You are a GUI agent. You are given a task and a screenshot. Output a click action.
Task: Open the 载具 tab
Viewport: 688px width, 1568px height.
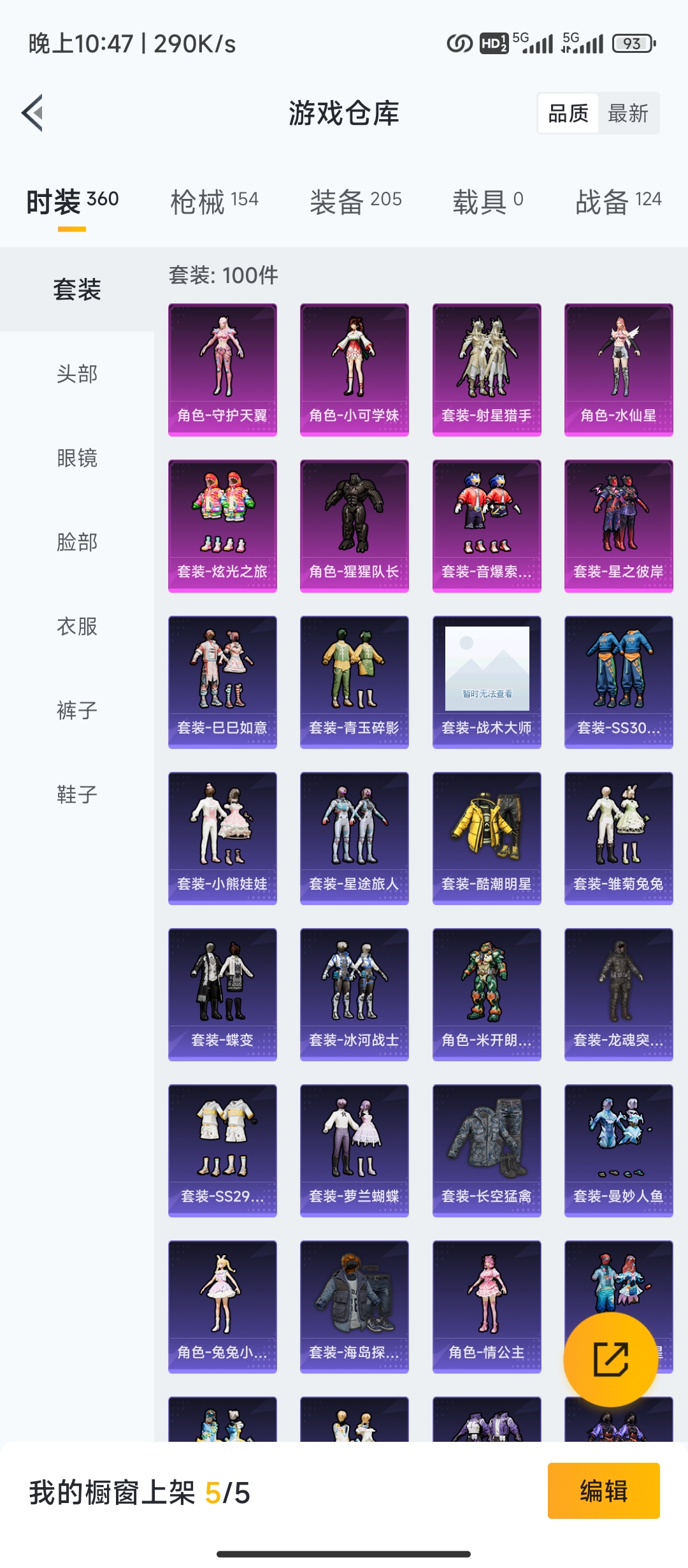coord(487,201)
